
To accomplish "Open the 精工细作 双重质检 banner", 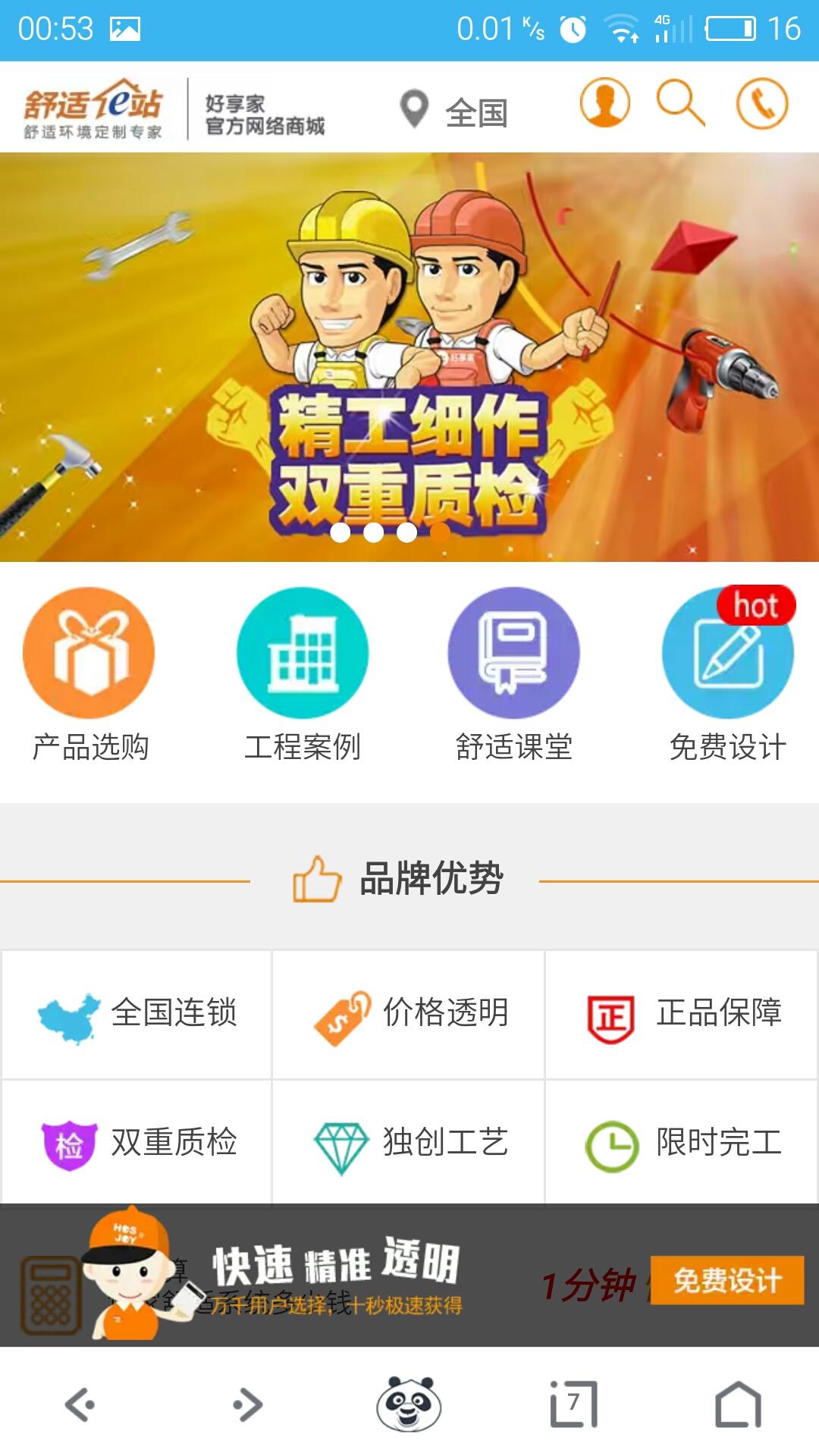I will coord(409,356).
